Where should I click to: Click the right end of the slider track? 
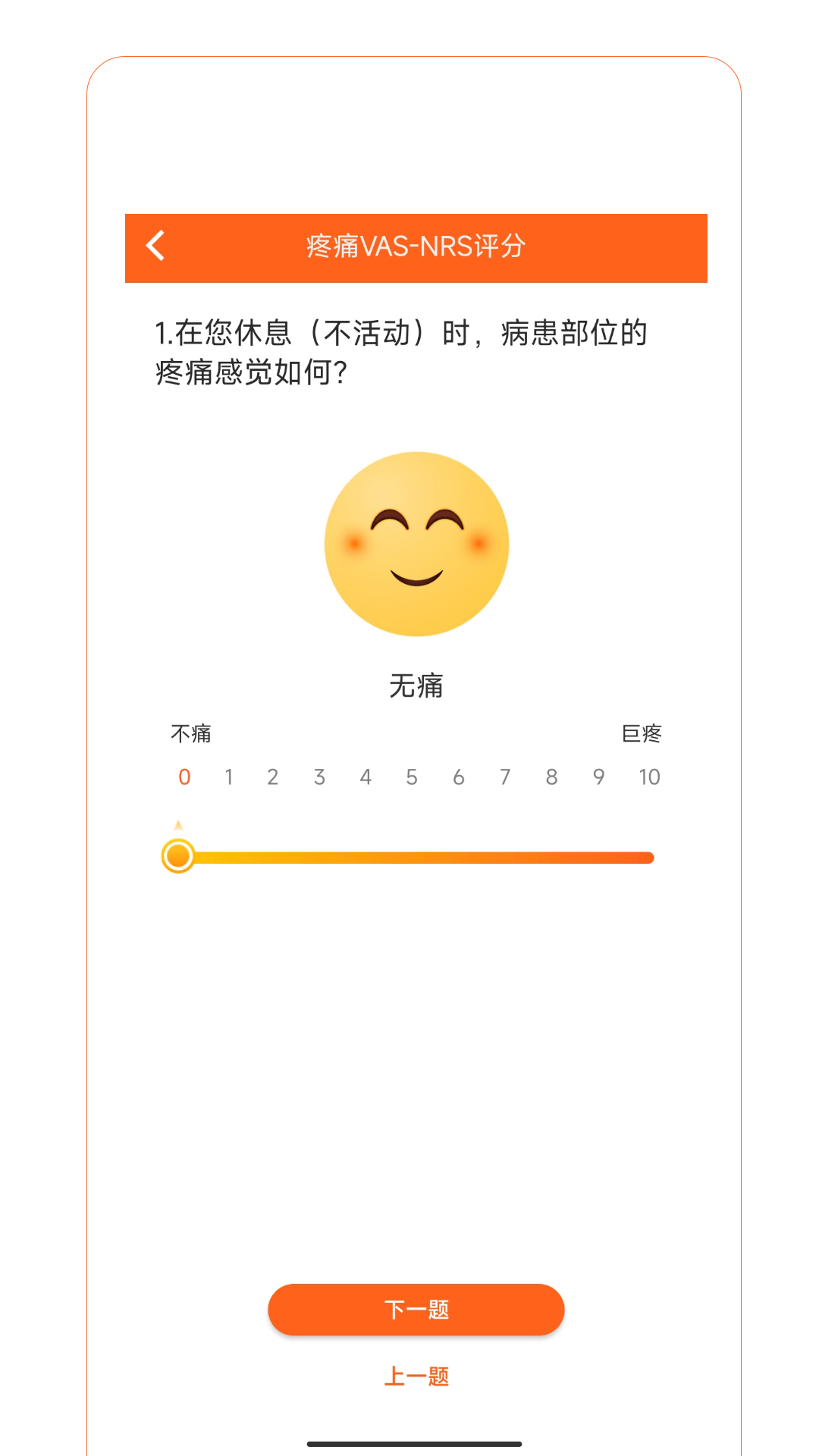pos(648,857)
